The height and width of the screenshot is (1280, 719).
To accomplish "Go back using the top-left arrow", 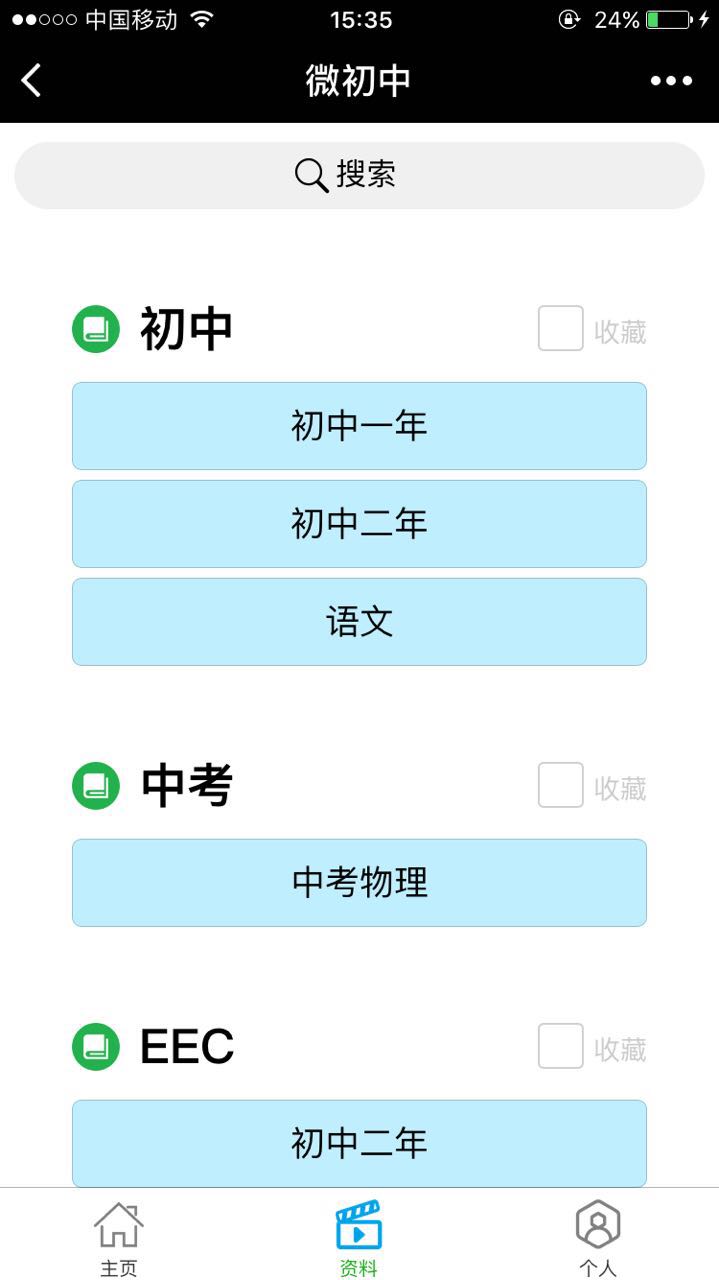I will [32, 81].
